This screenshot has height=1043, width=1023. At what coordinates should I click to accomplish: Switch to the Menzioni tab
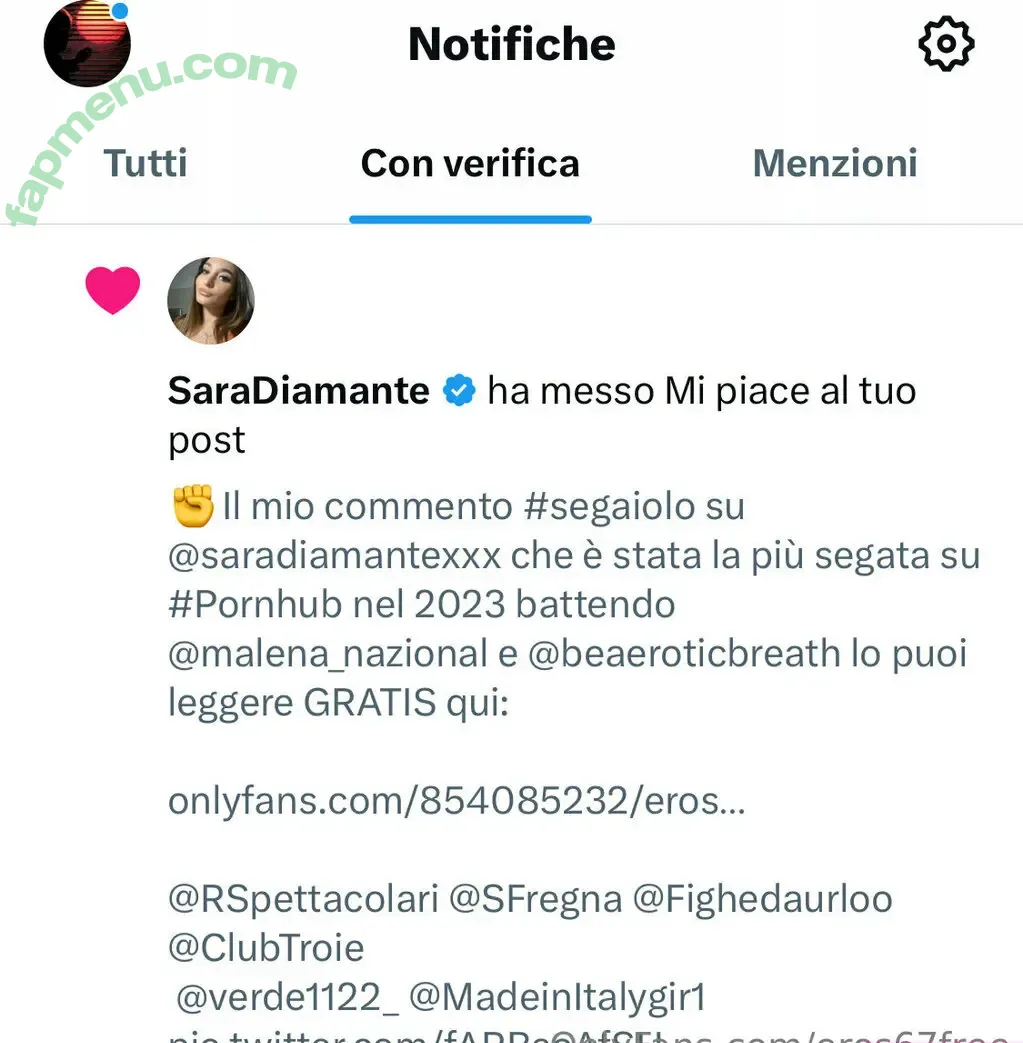[x=835, y=163]
